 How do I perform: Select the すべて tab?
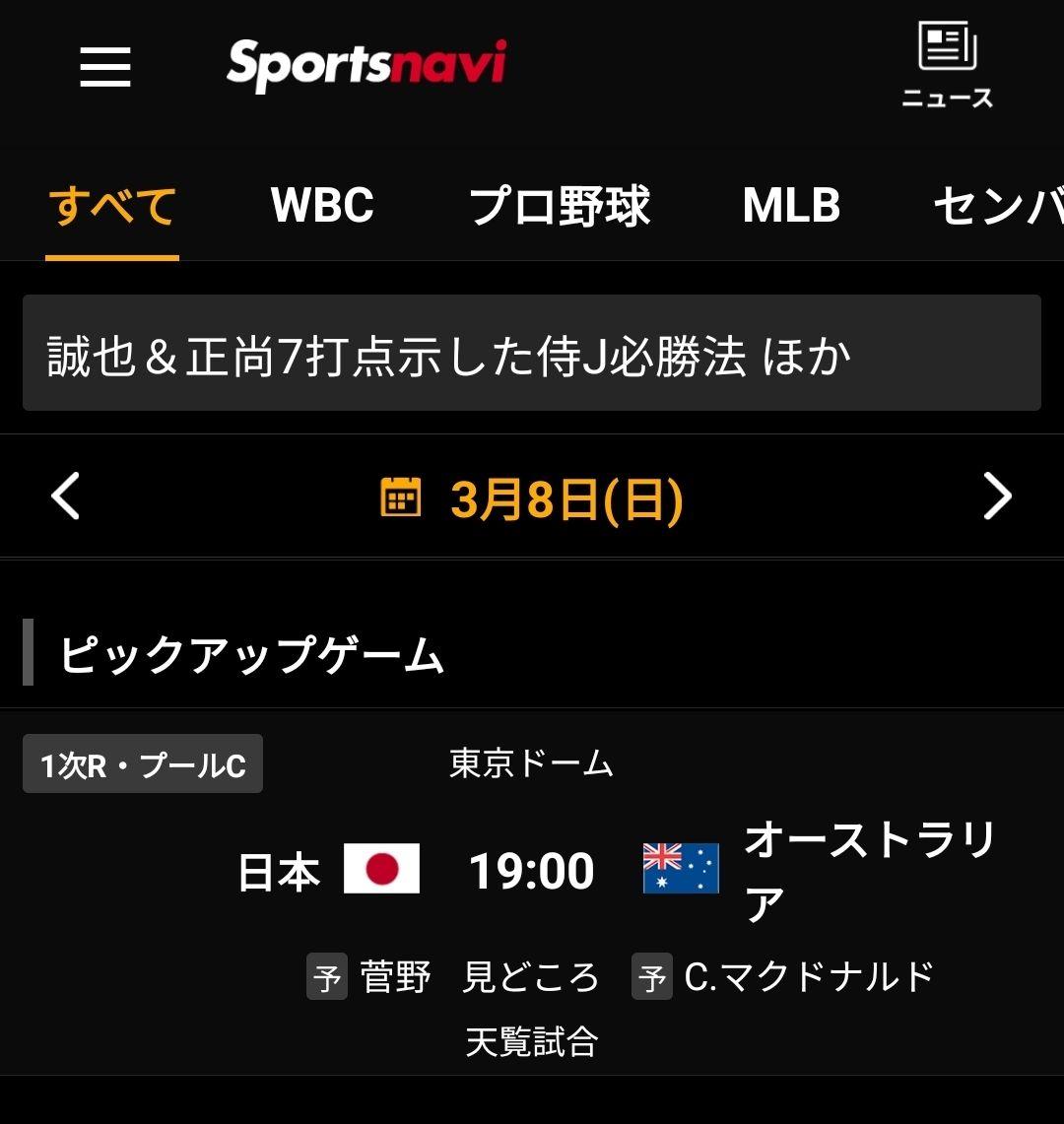pyautogui.click(x=112, y=206)
